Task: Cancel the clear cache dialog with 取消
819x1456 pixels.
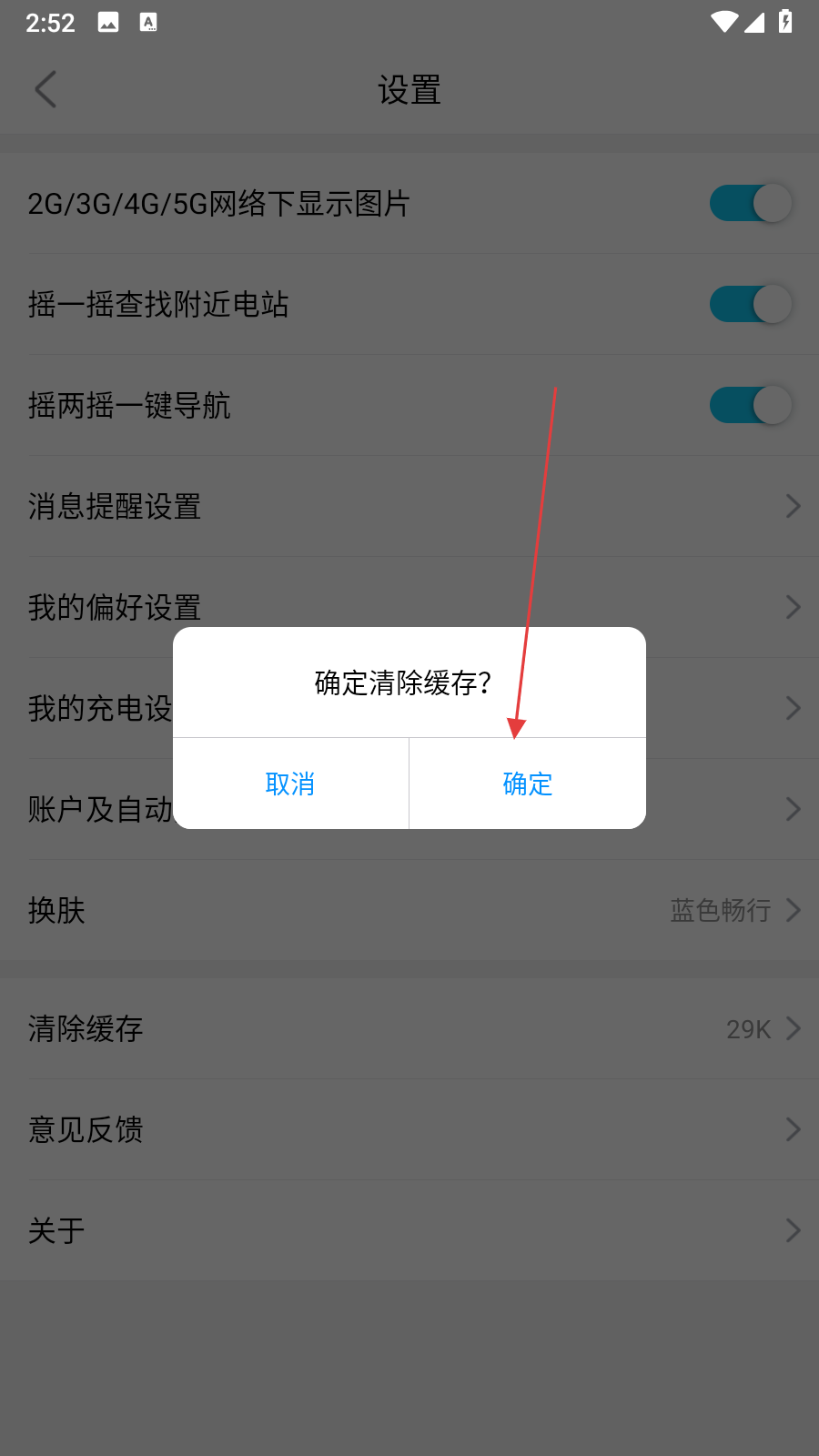Action: pos(290,784)
